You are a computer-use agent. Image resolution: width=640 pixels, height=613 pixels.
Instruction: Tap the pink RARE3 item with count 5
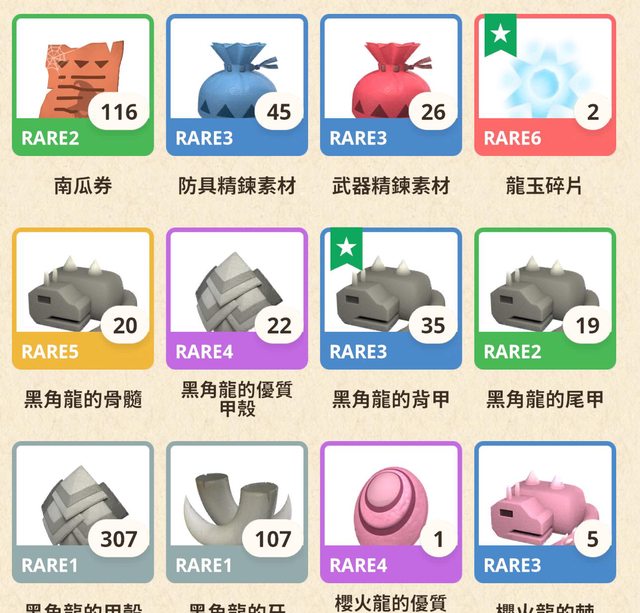pos(545,512)
